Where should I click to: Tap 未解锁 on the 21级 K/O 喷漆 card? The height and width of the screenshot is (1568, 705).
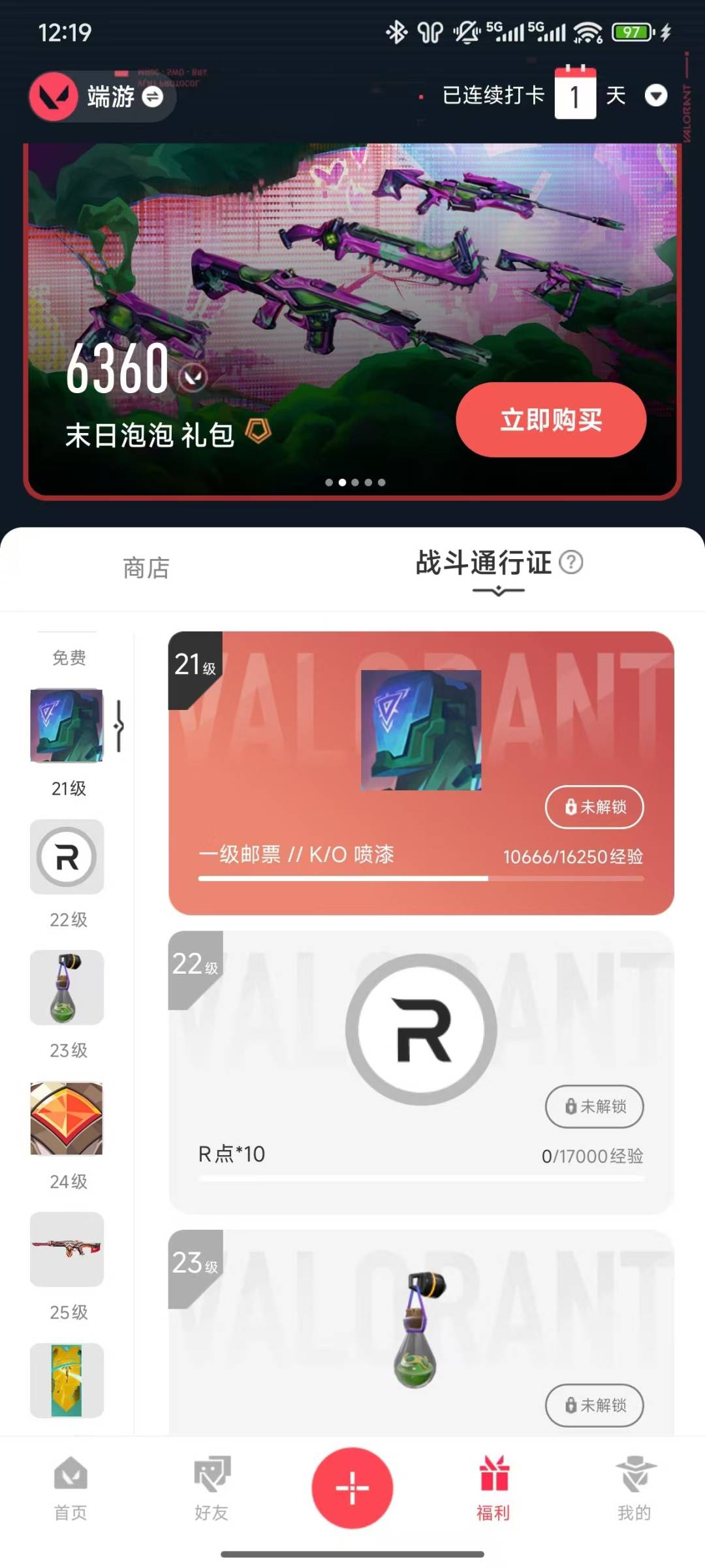(x=594, y=807)
